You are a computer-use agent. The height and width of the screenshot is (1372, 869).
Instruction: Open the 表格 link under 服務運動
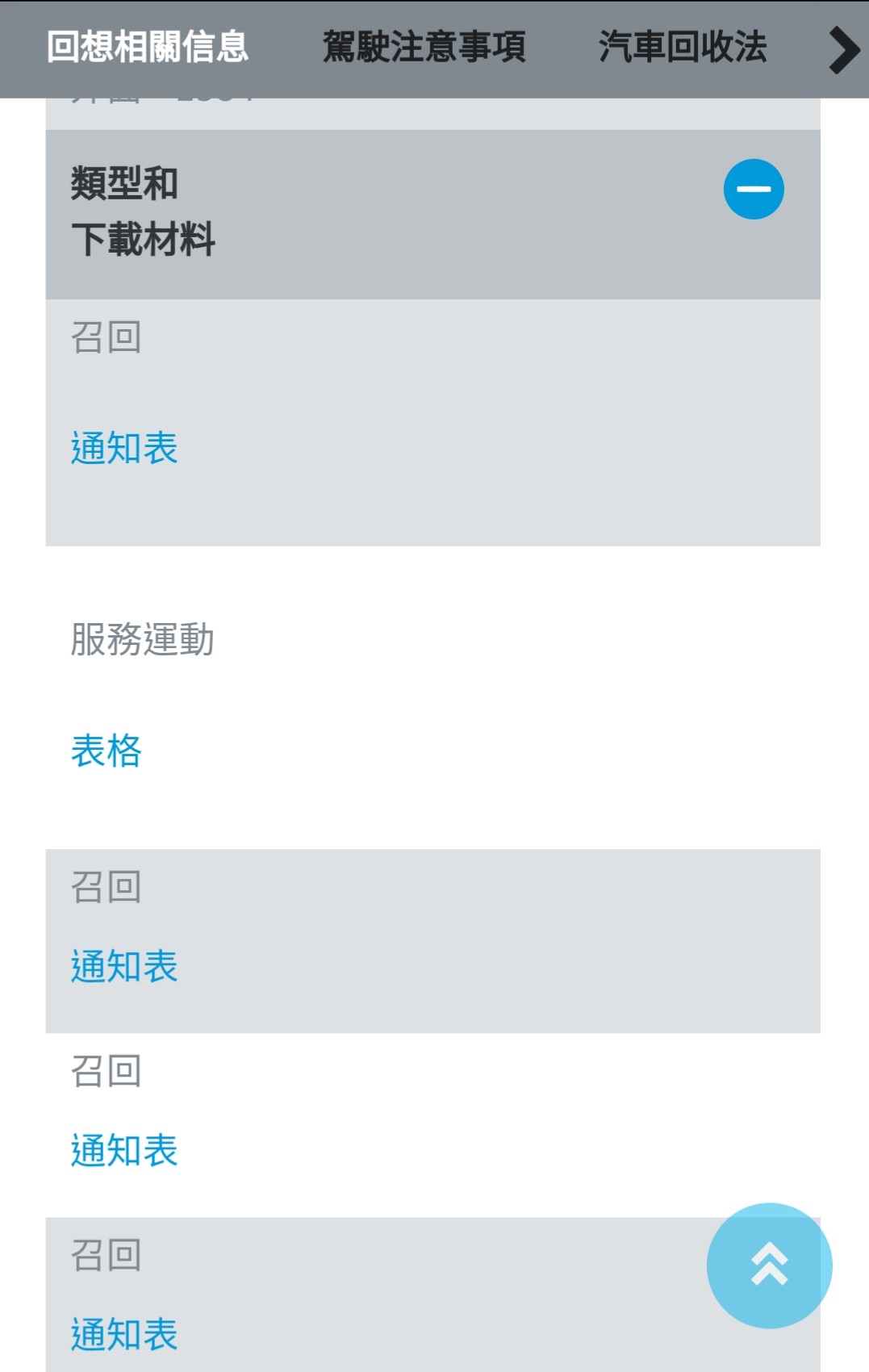pyautogui.click(x=107, y=751)
